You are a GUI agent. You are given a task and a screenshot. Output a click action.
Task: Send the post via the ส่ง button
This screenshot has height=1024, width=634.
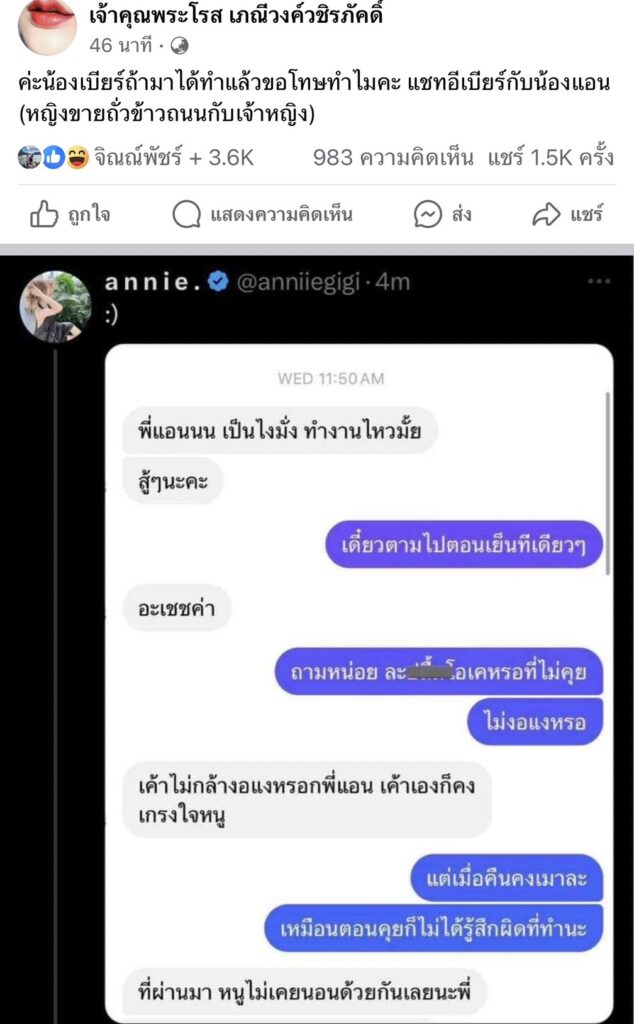coord(442,214)
